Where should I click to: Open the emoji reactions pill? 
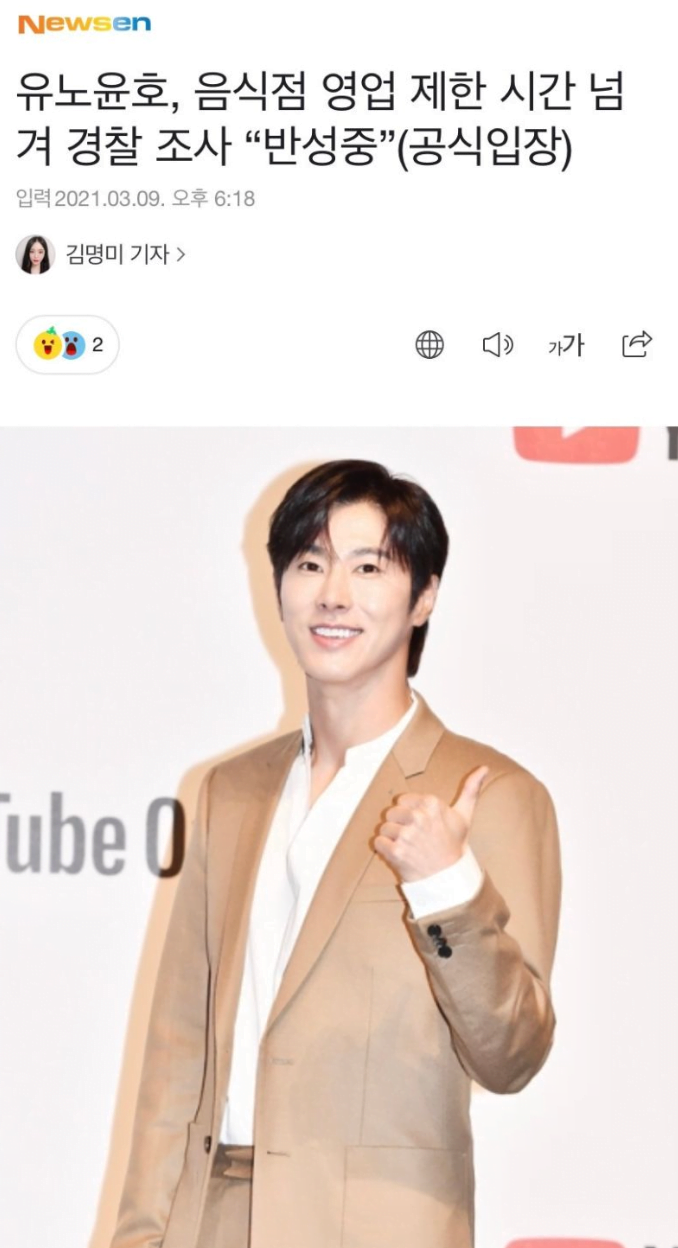[x=67, y=345]
